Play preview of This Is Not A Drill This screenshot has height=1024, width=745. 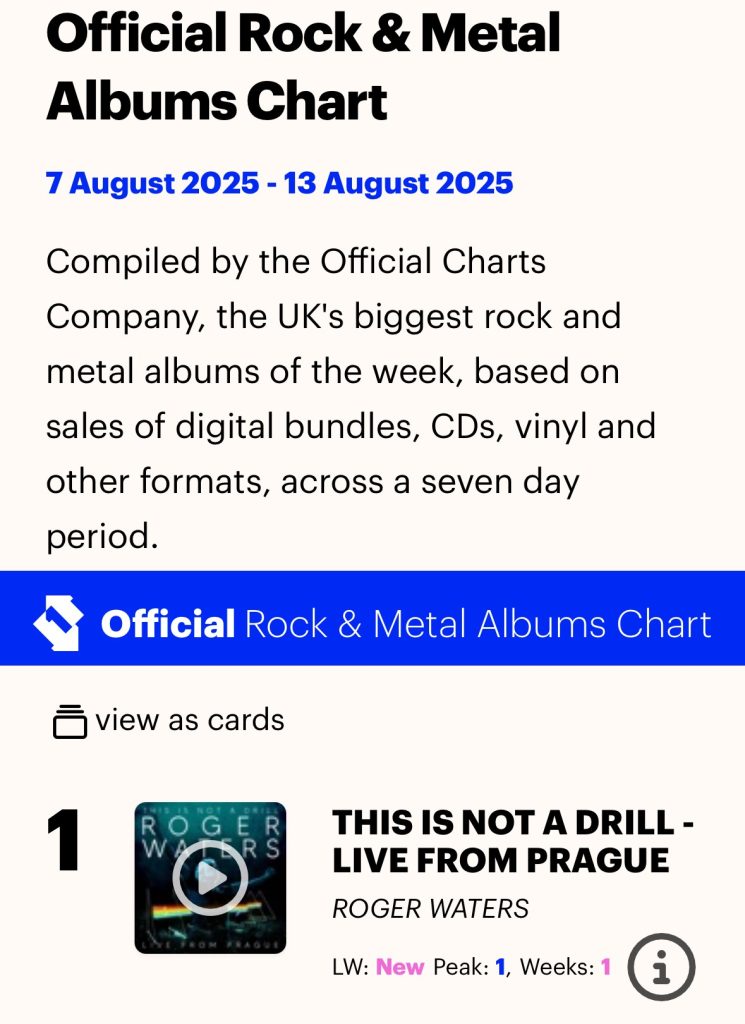pos(210,878)
